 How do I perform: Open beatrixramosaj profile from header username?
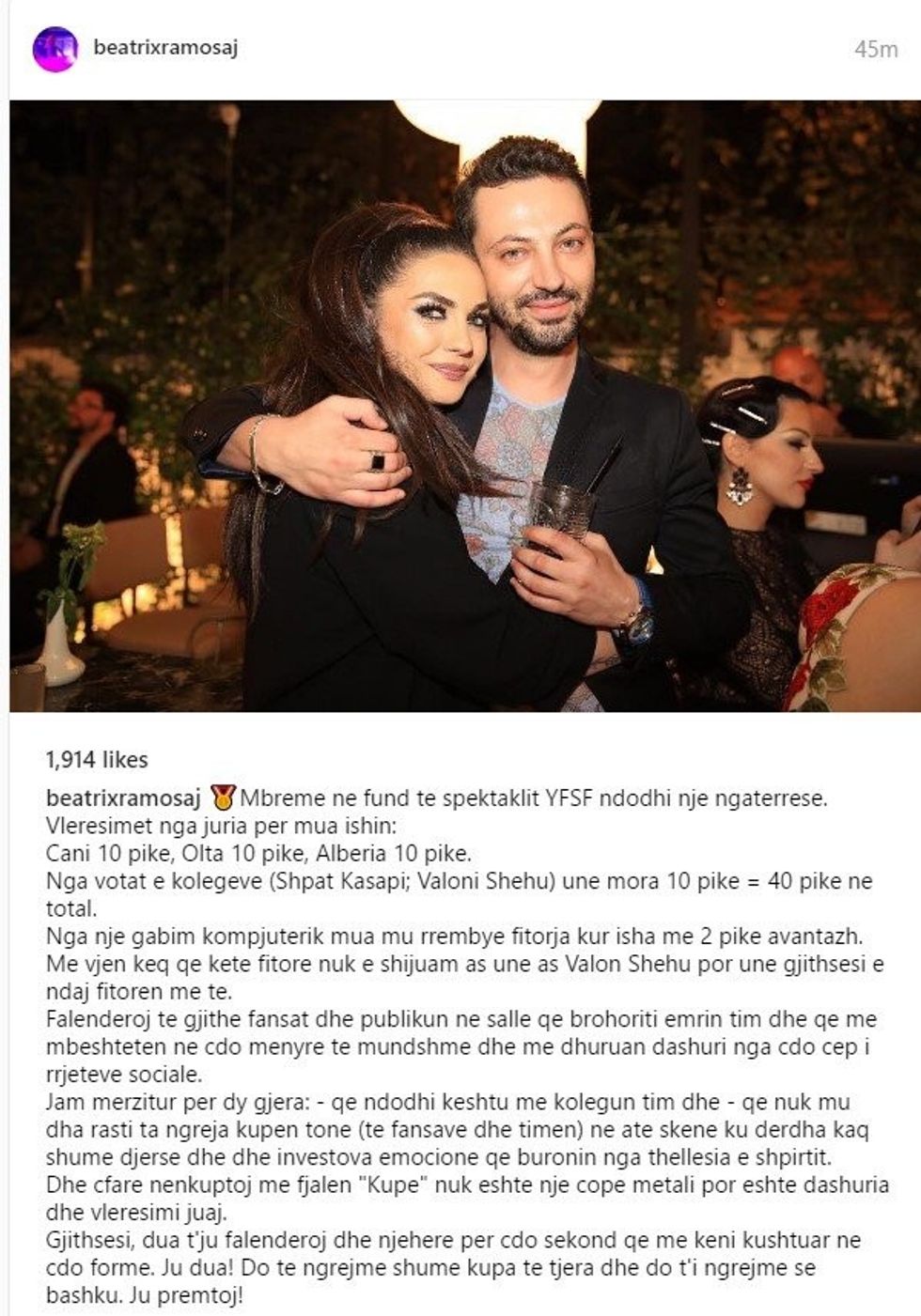pyautogui.click(x=165, y=47)
